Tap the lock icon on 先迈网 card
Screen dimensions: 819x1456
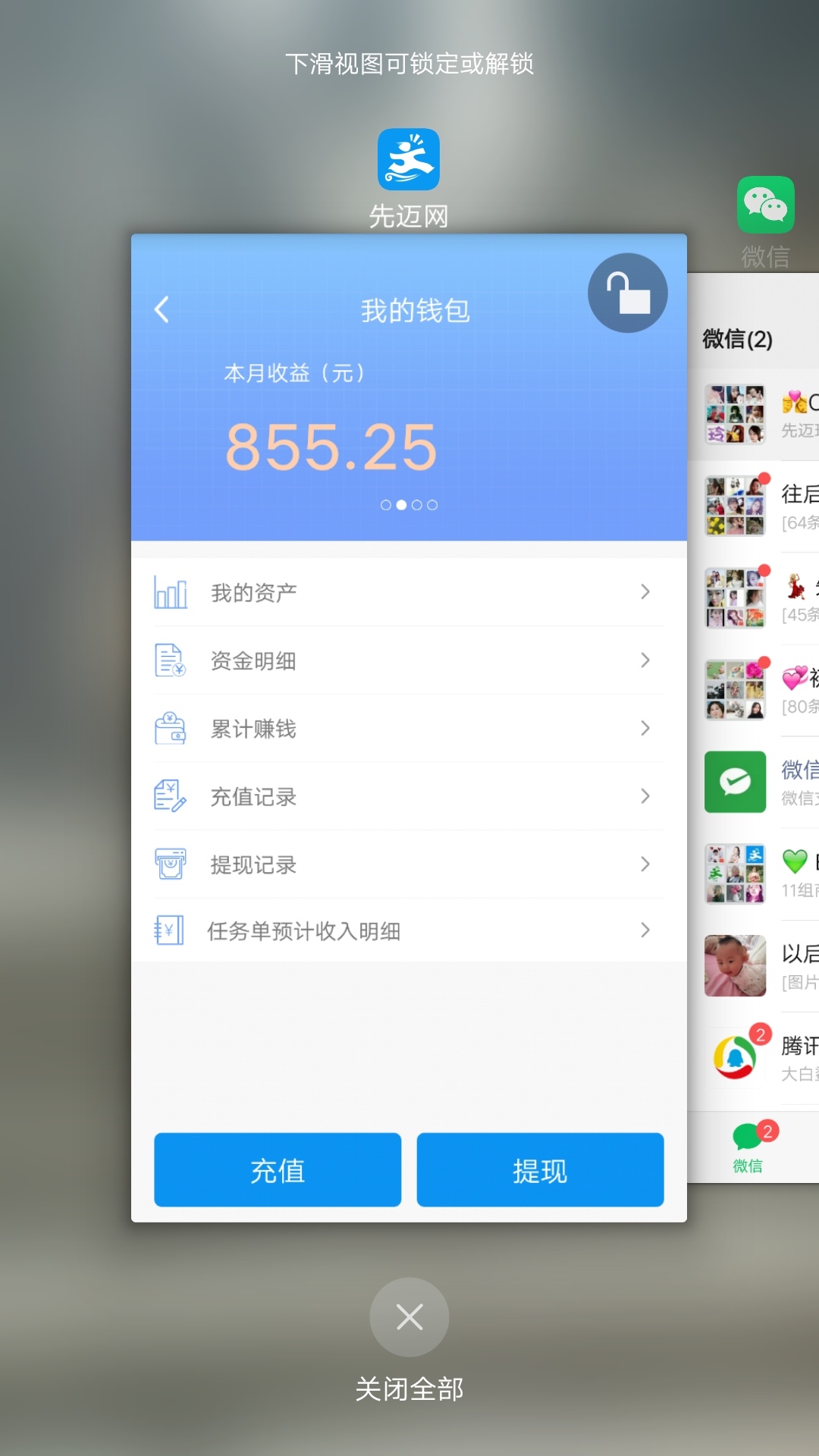point(627,293)
